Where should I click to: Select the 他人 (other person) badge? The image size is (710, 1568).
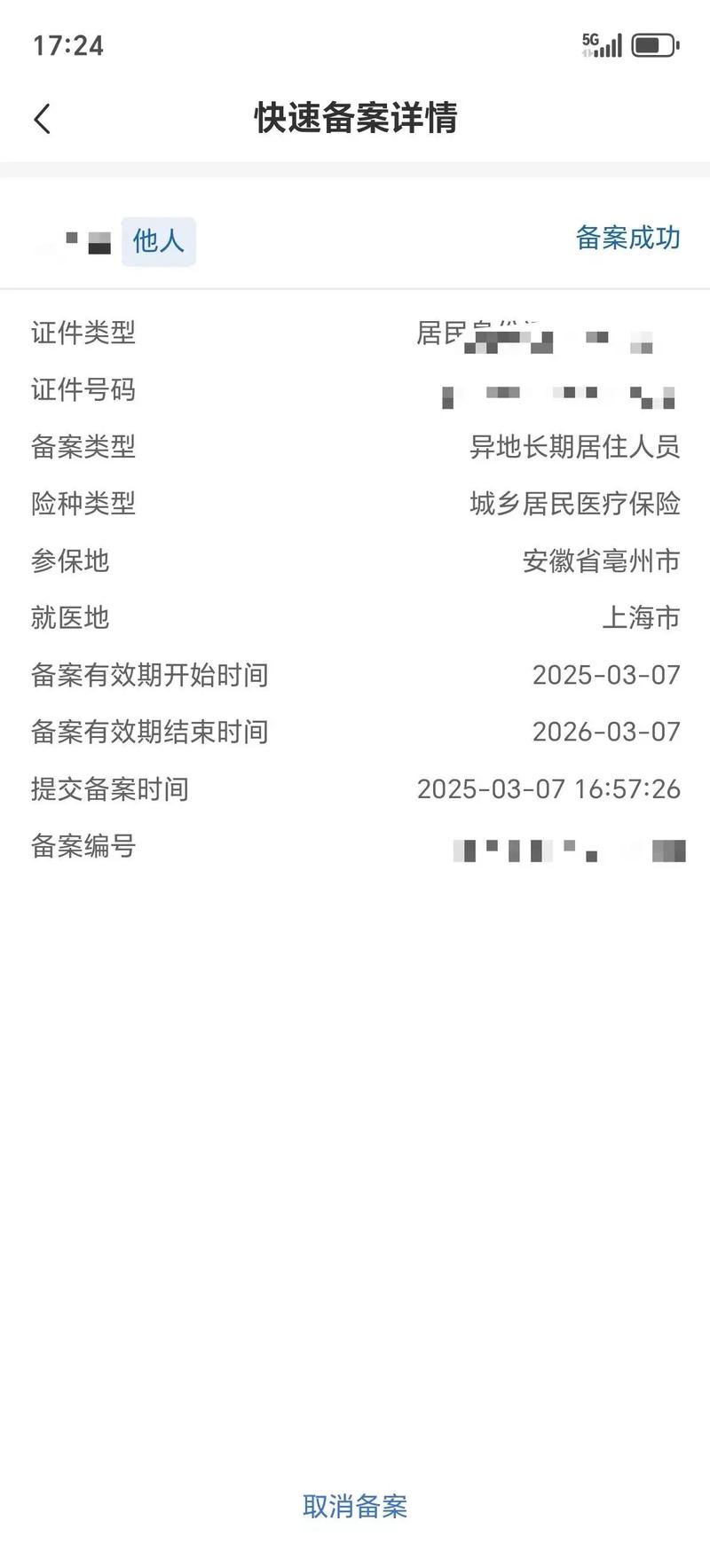(158, 241)
